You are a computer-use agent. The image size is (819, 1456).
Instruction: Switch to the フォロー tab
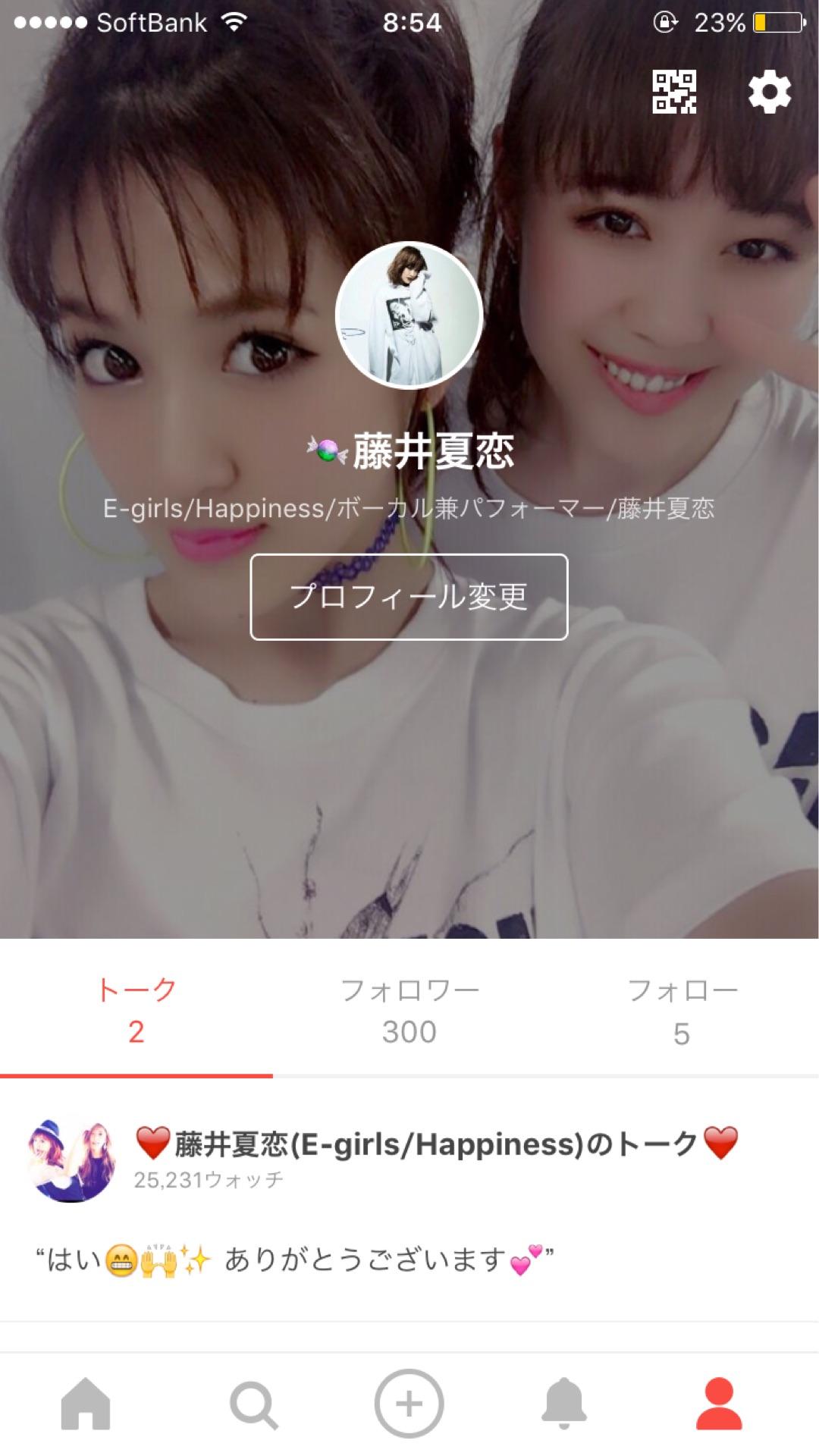(x=681, y=1009)
